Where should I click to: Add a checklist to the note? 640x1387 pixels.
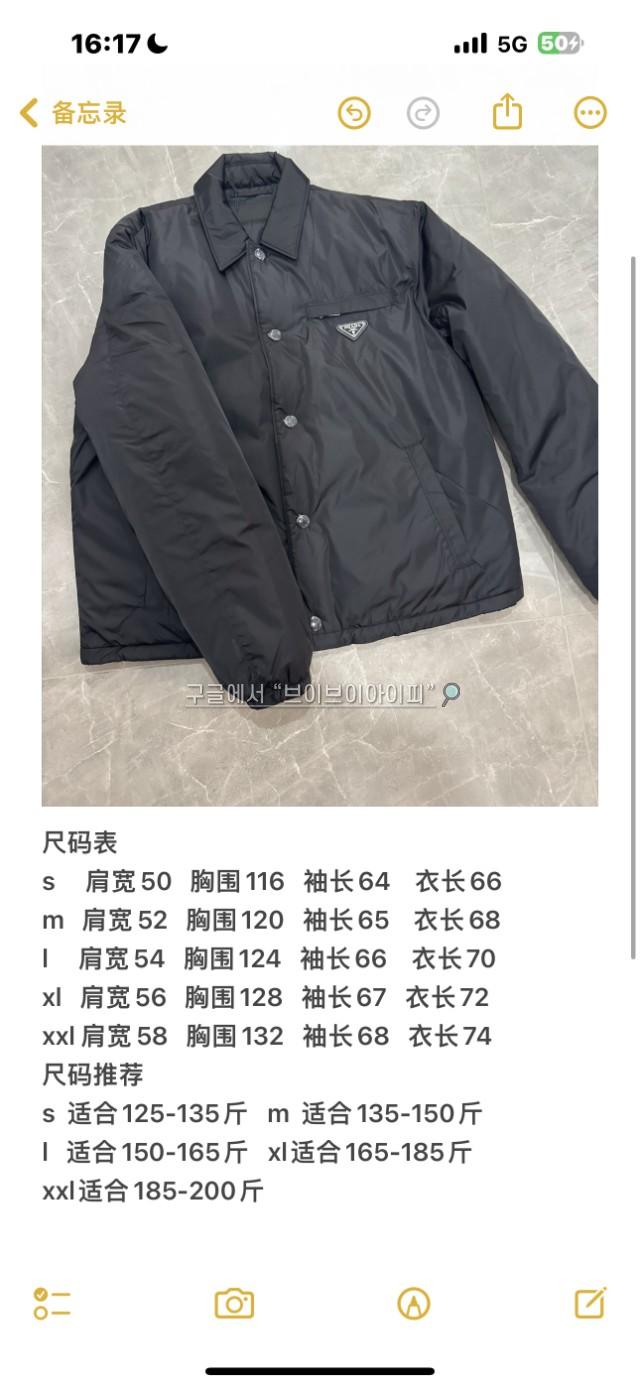click(51, 1303)
